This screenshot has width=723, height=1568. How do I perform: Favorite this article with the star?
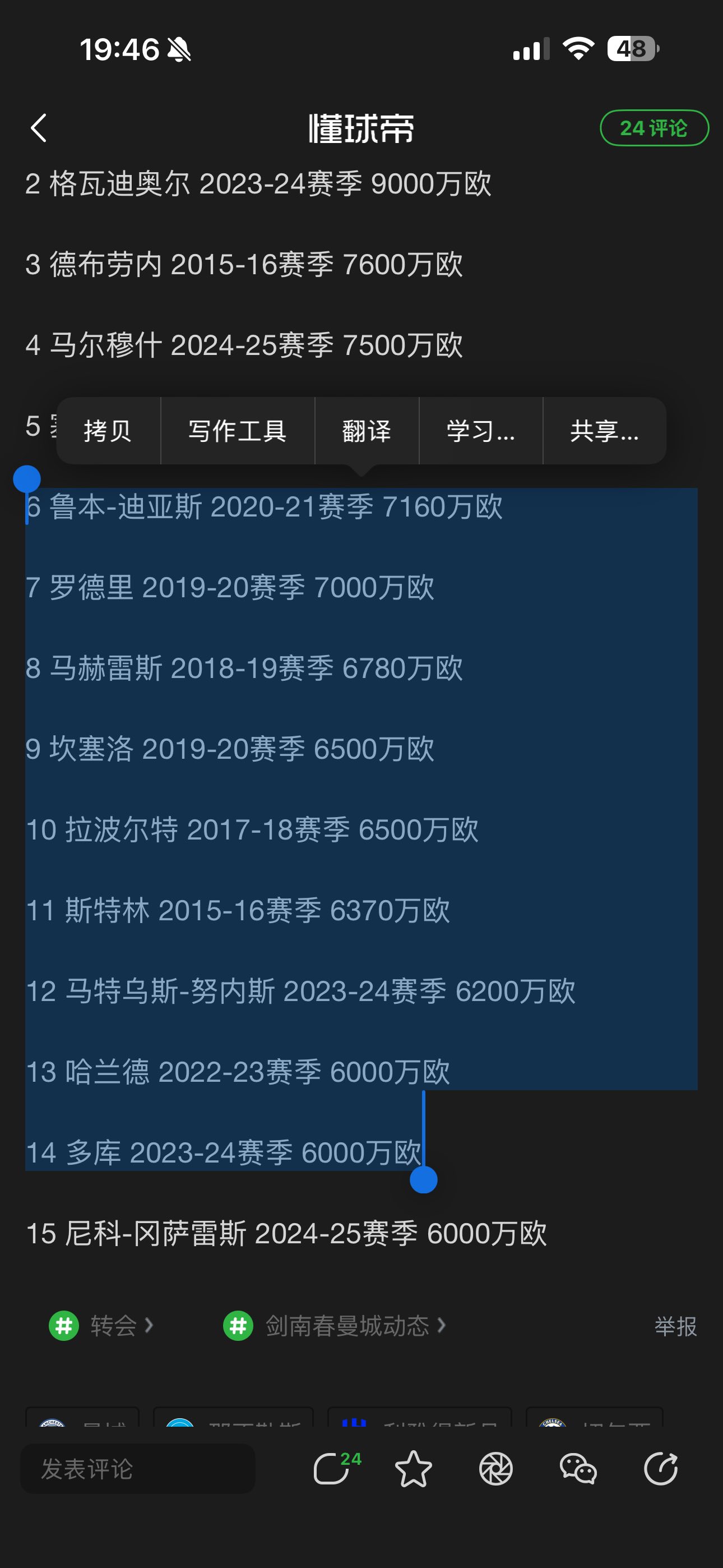tap(413, 1469)
